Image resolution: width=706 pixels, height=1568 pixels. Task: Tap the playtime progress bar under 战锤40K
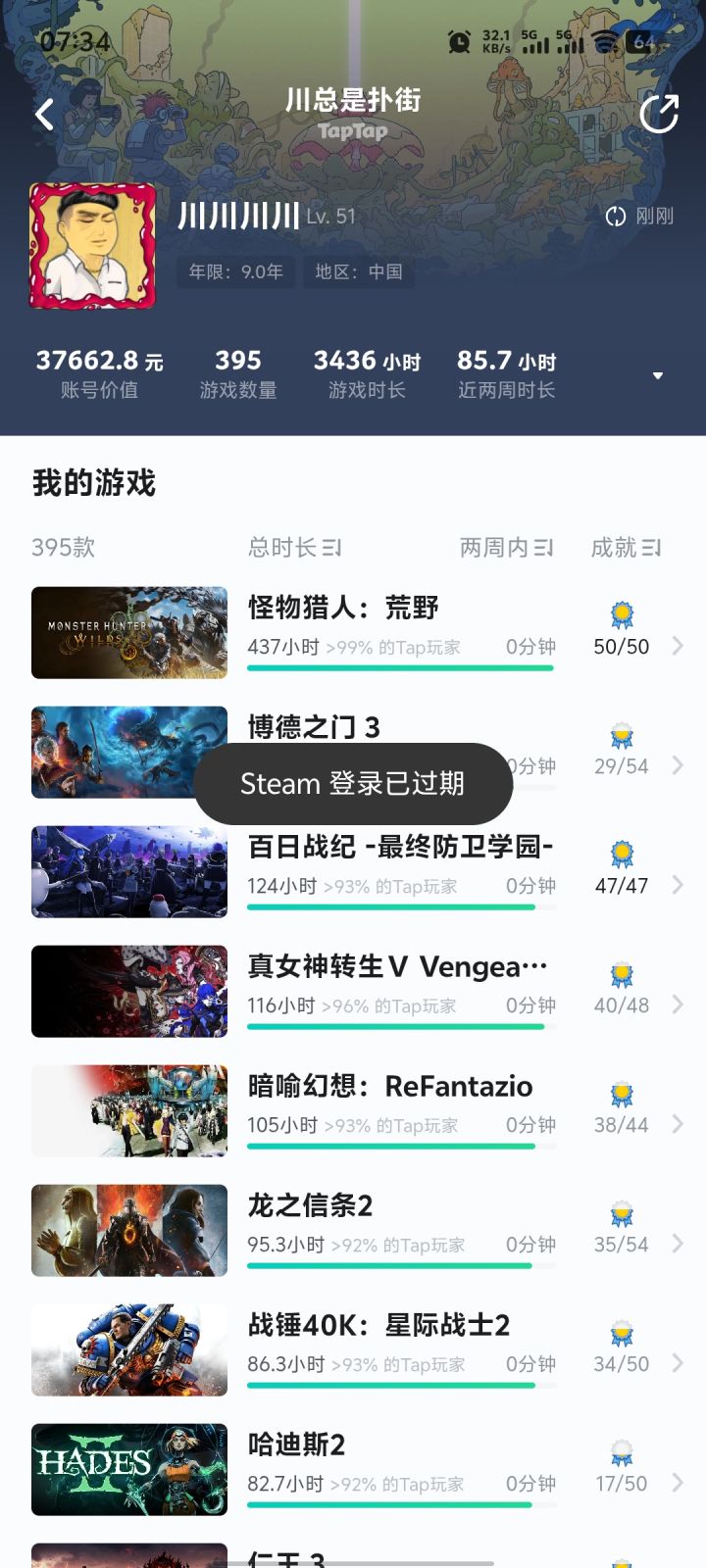[397, 1386]
